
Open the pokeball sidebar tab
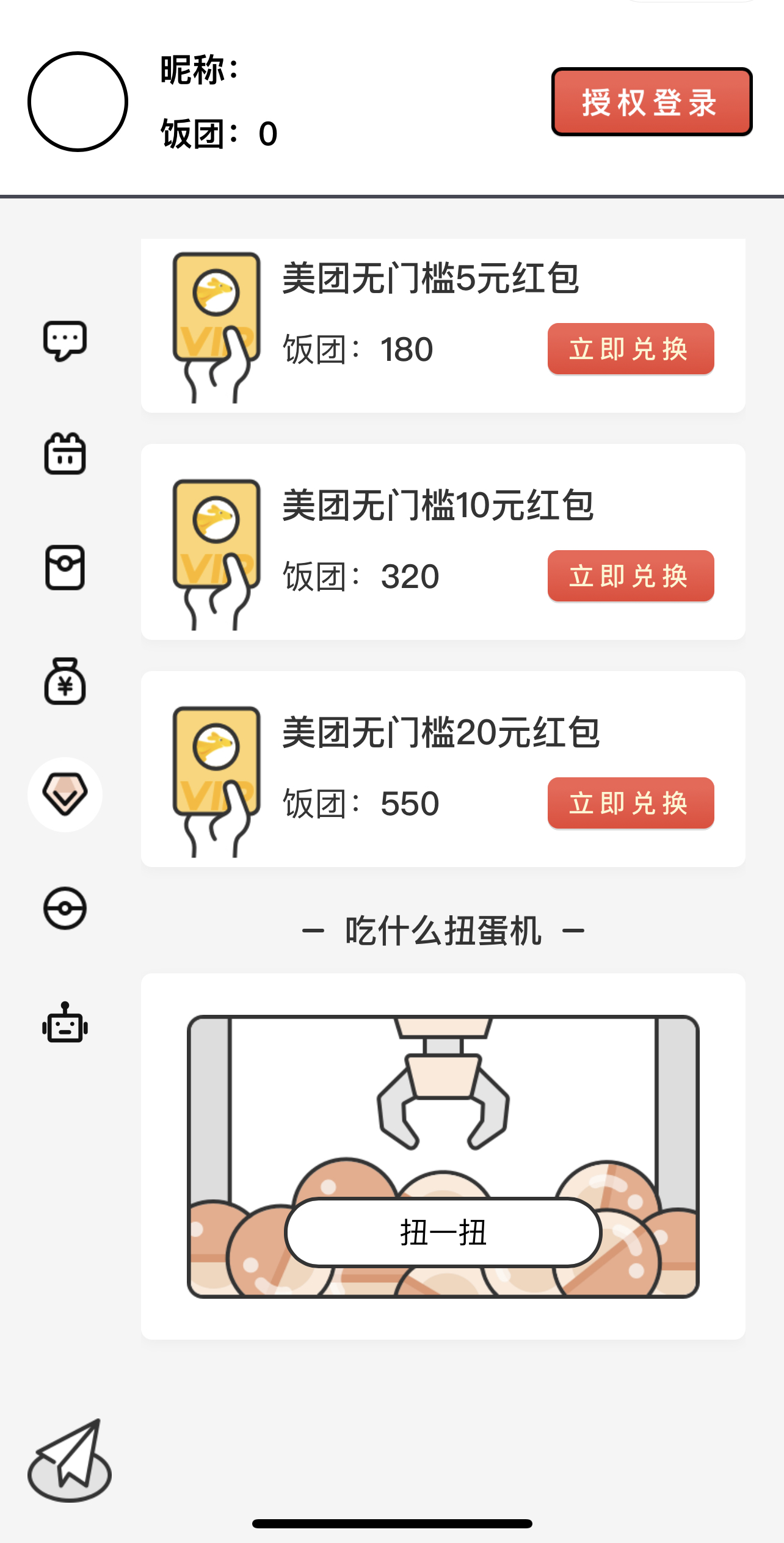[x=65, y=908]
